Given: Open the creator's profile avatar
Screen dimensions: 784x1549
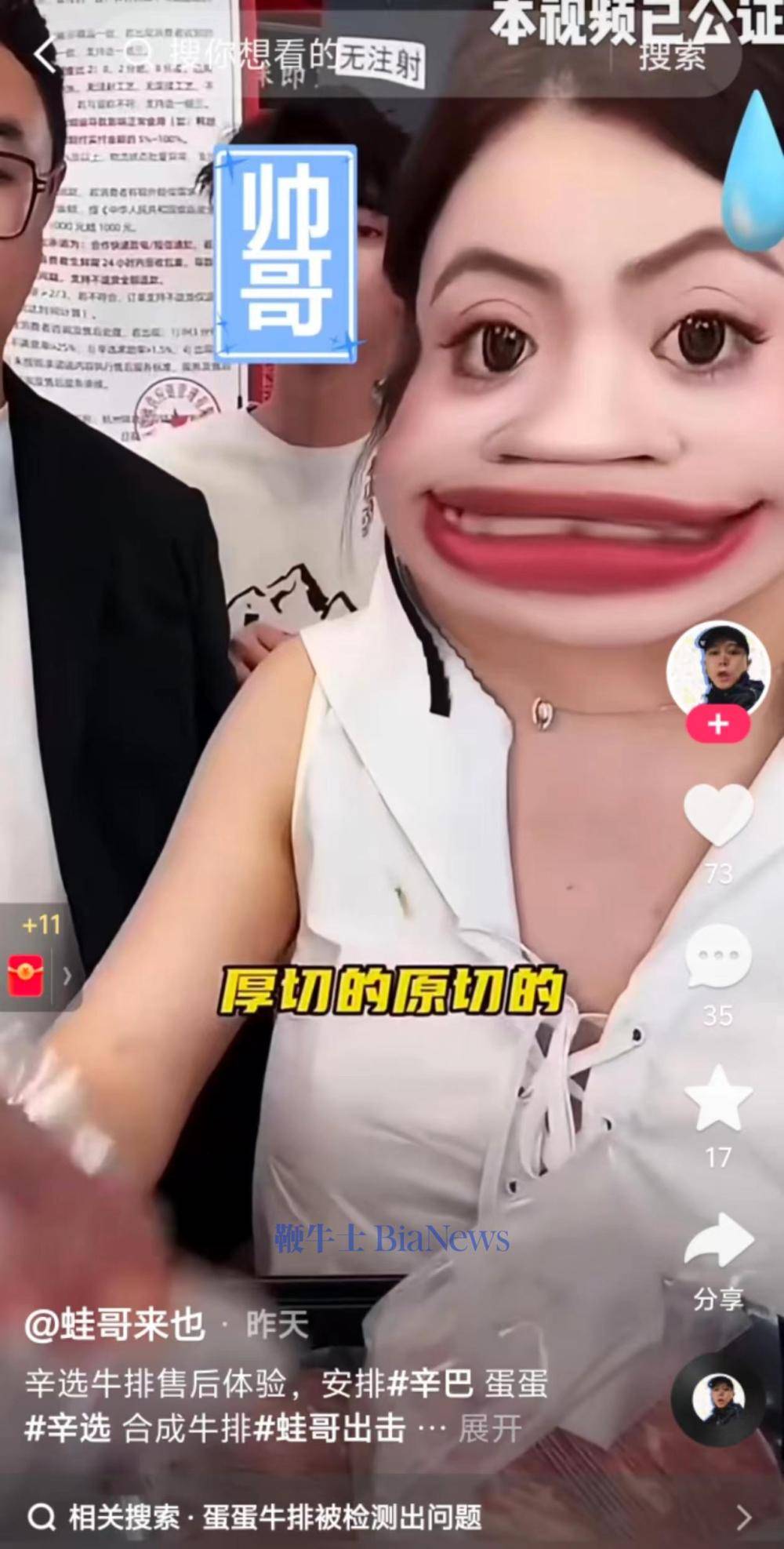Looking at the screenshot, I should pyautogui.click(x=717, y=671).
